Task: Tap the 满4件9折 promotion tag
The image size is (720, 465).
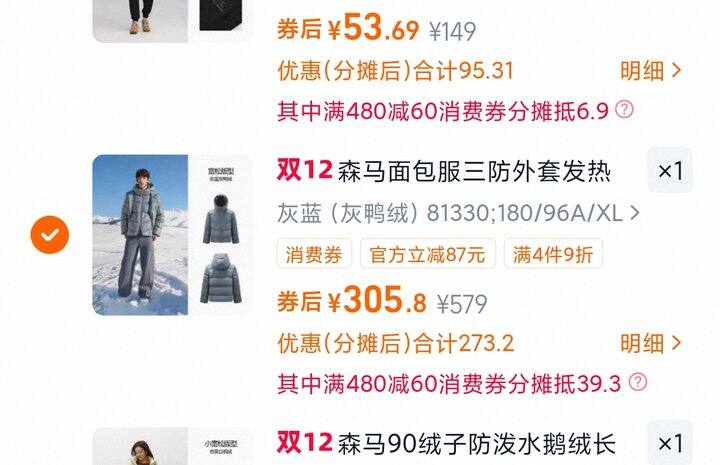Action: 553,254
